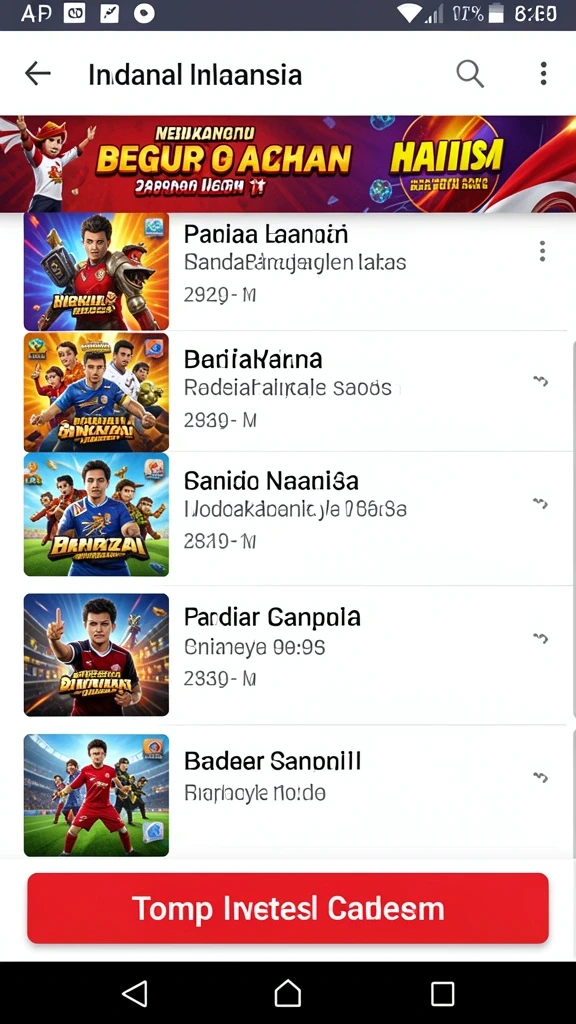Open the Pandiar Ganpola list item
The image size is (576, 1024).
click(x=288, y=654)
